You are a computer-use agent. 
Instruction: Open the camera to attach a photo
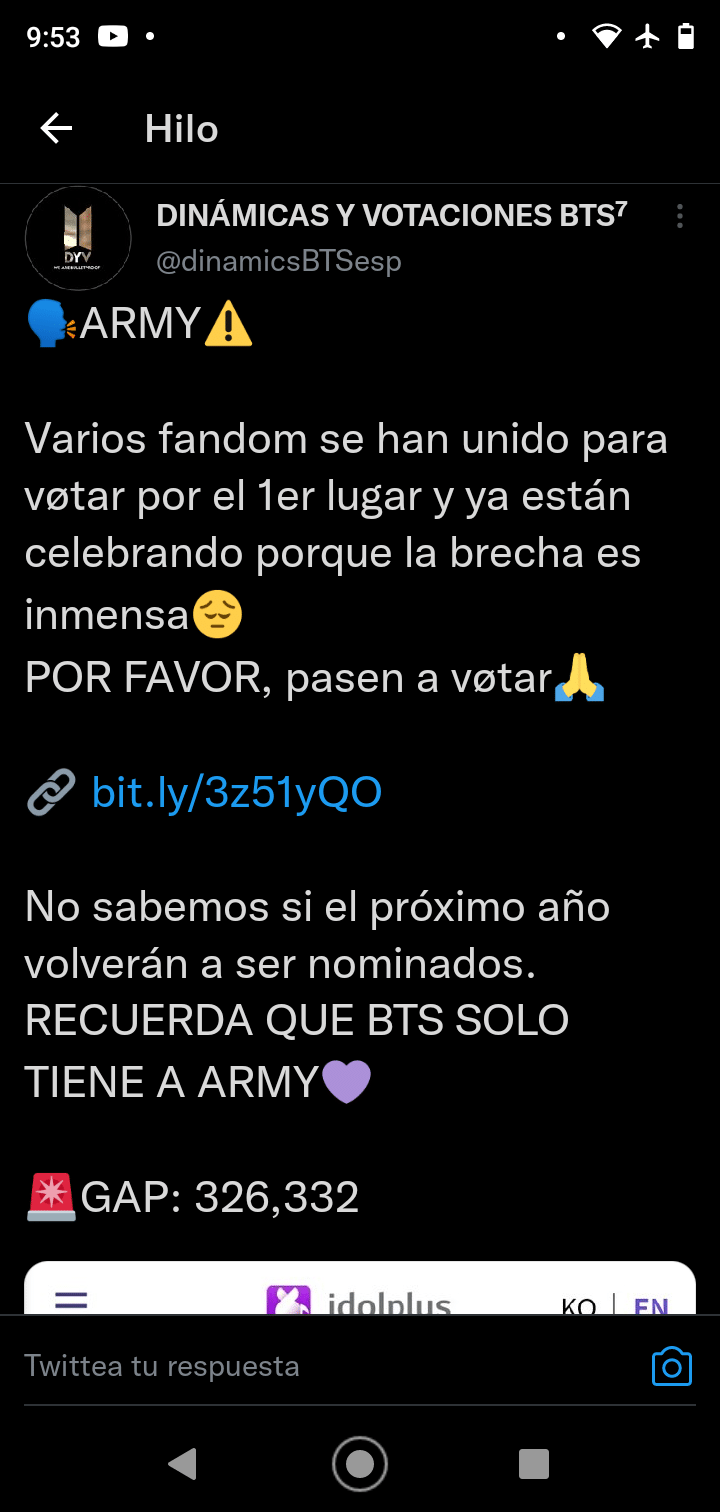[x=671, y=1366]
